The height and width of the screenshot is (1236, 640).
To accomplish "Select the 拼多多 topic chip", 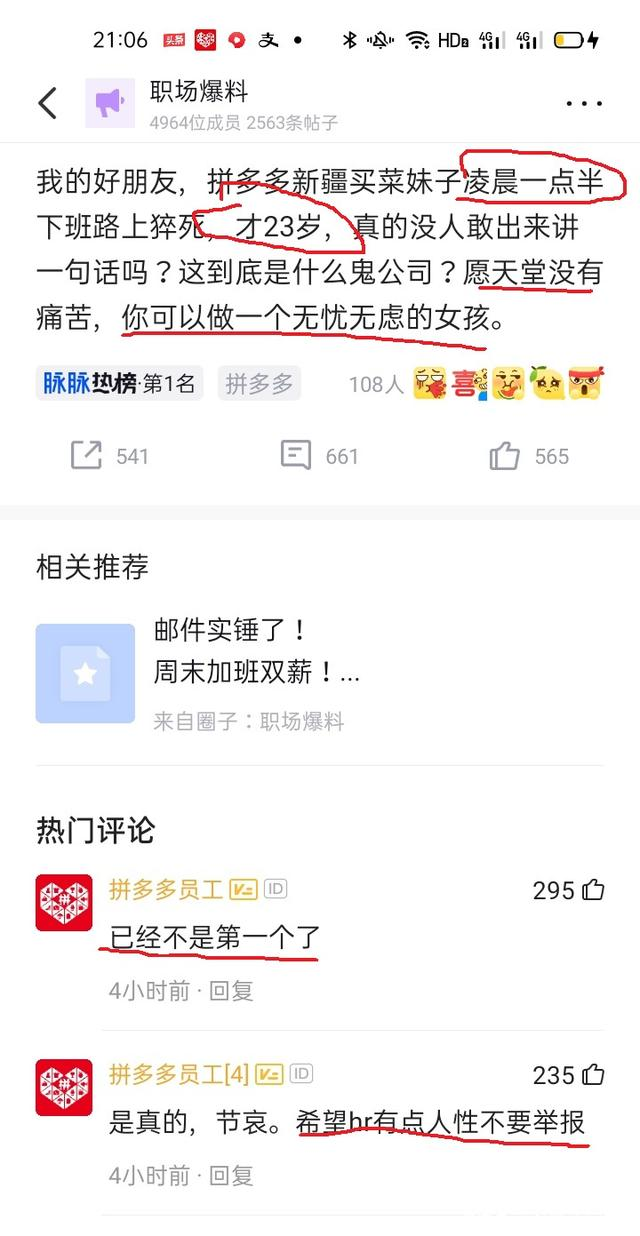I will (259, 383).
